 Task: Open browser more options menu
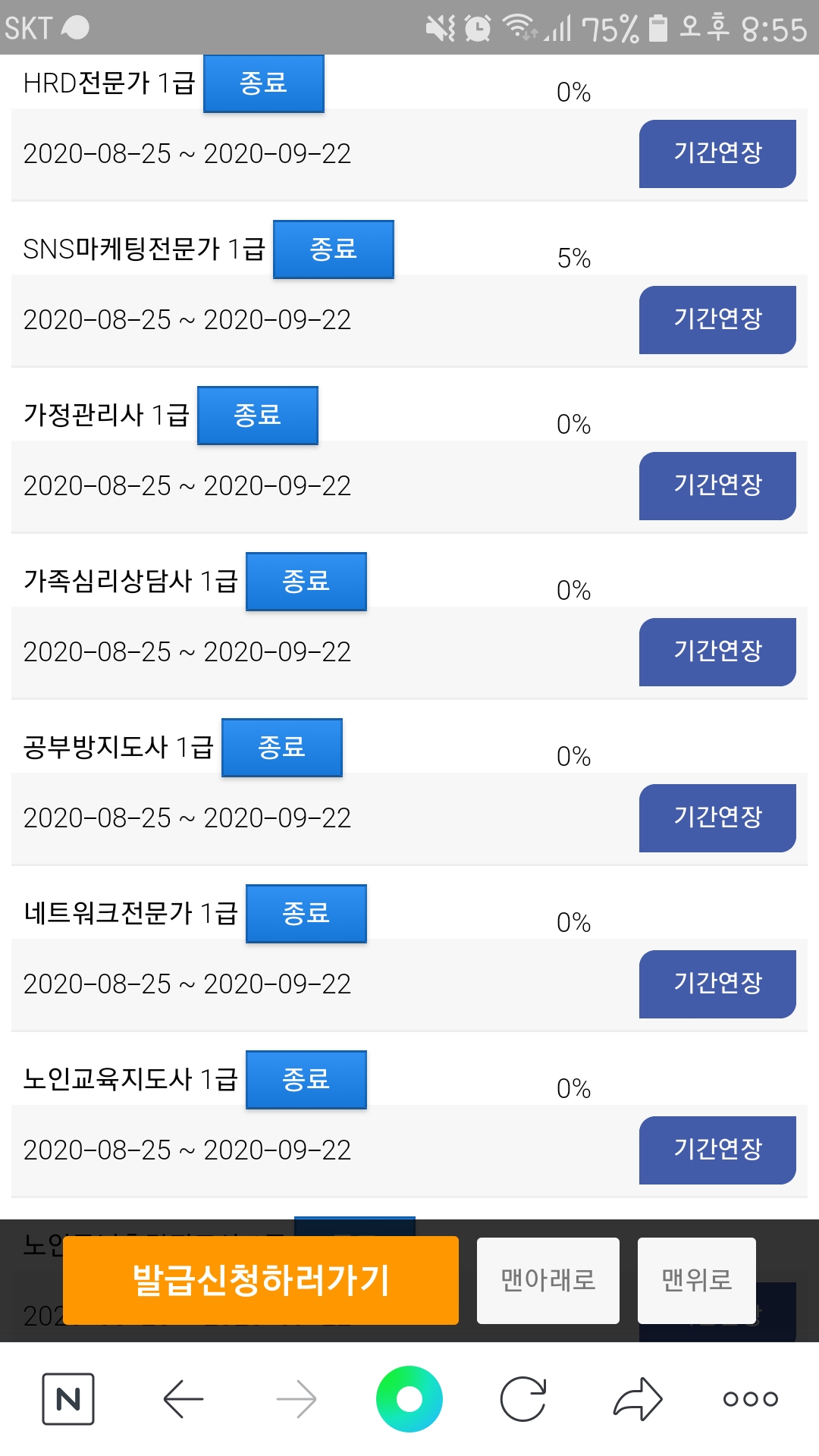click(x=751, y=1399)
